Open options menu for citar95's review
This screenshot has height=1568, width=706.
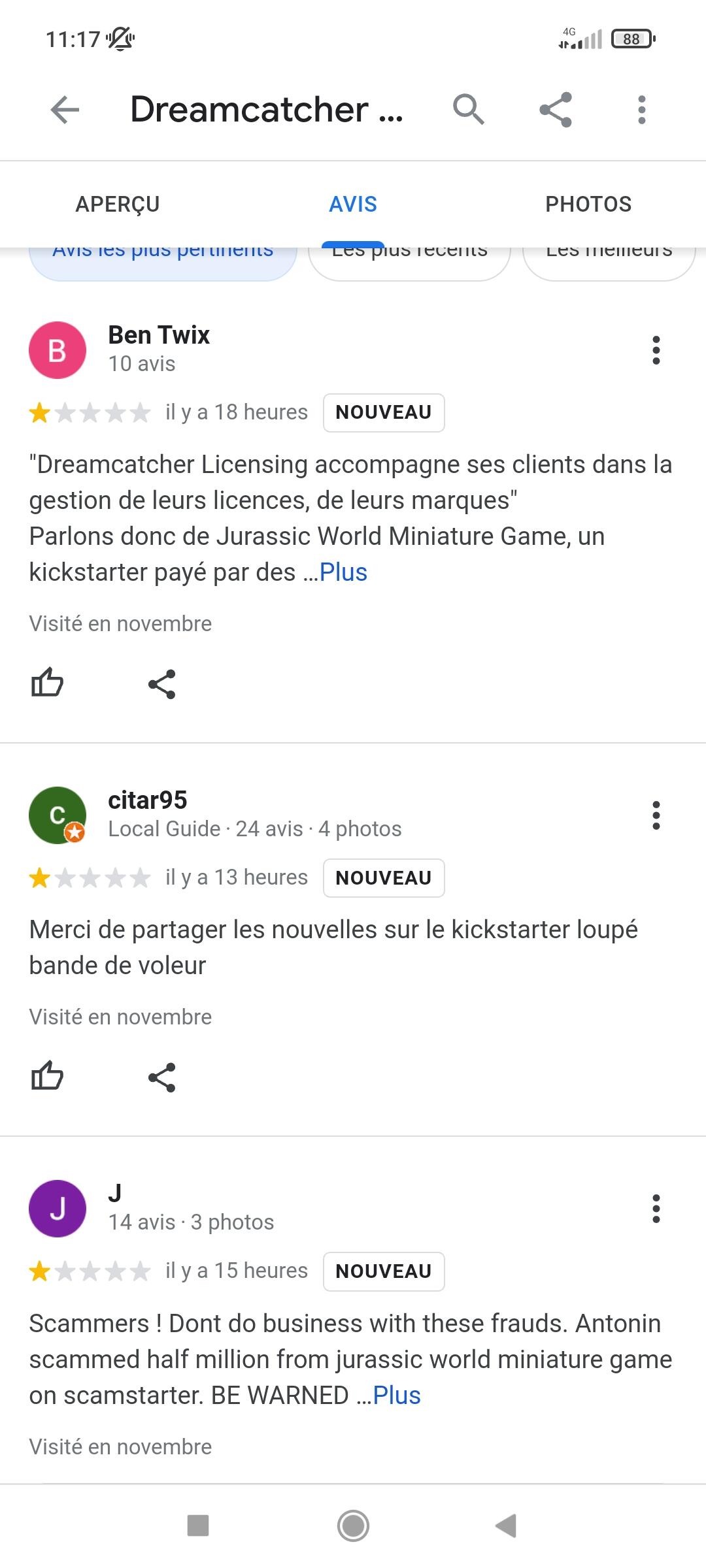[656, 815]
